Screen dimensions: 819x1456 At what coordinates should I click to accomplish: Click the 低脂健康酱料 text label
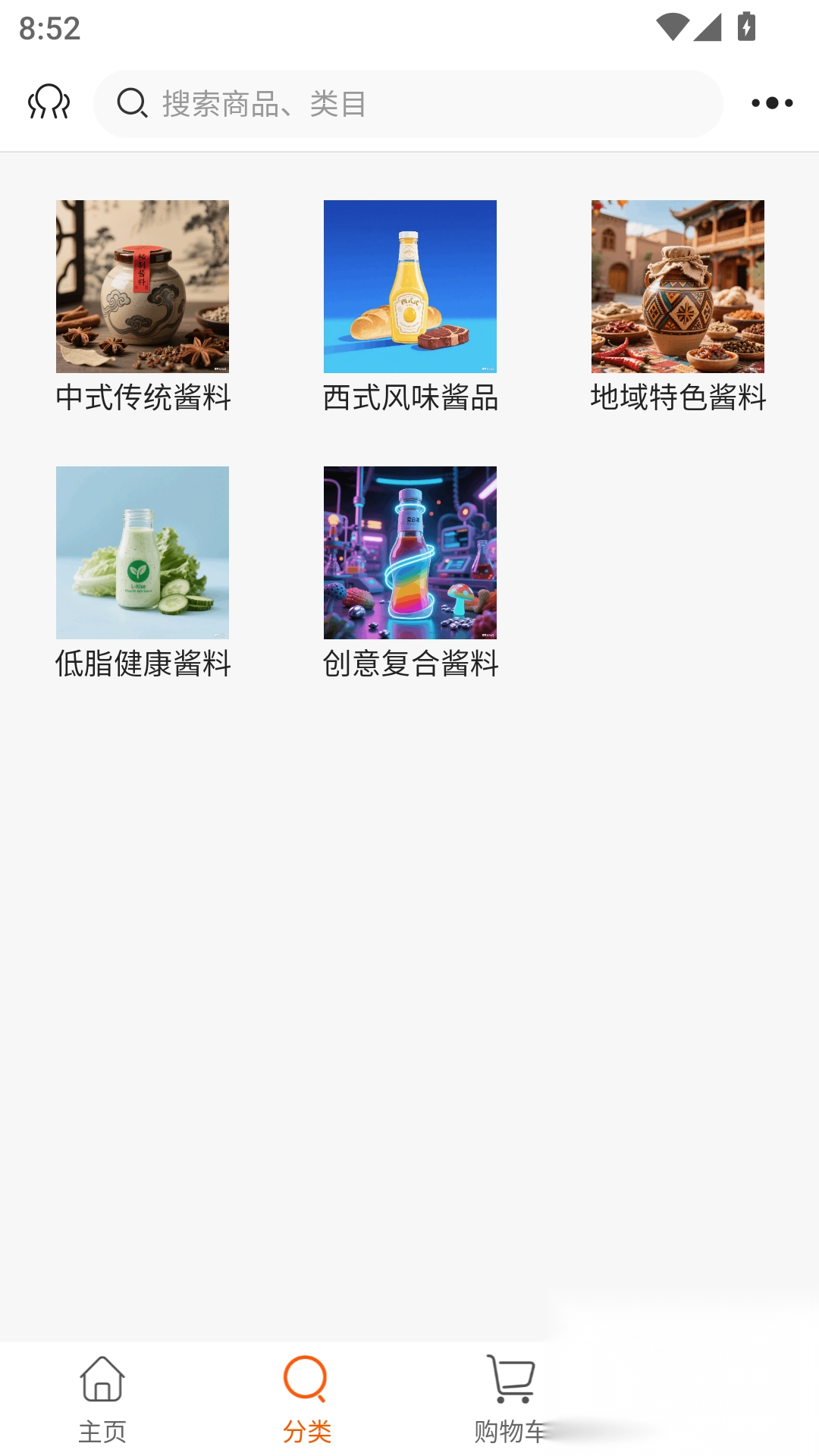coord(143,664)
